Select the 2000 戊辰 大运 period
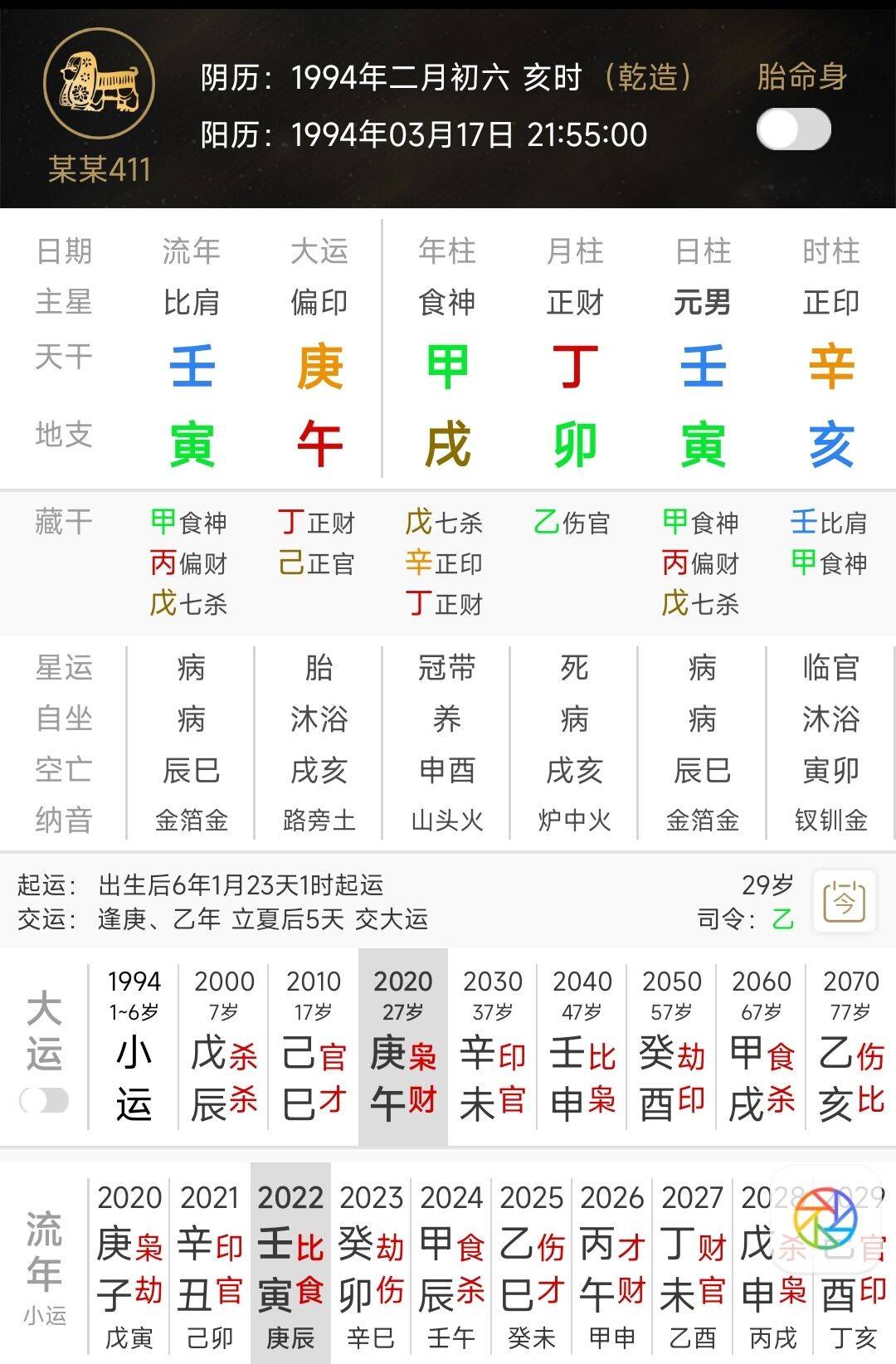Image resolution: width=896 pixels, height=1364 pixels. [223, 1047]
